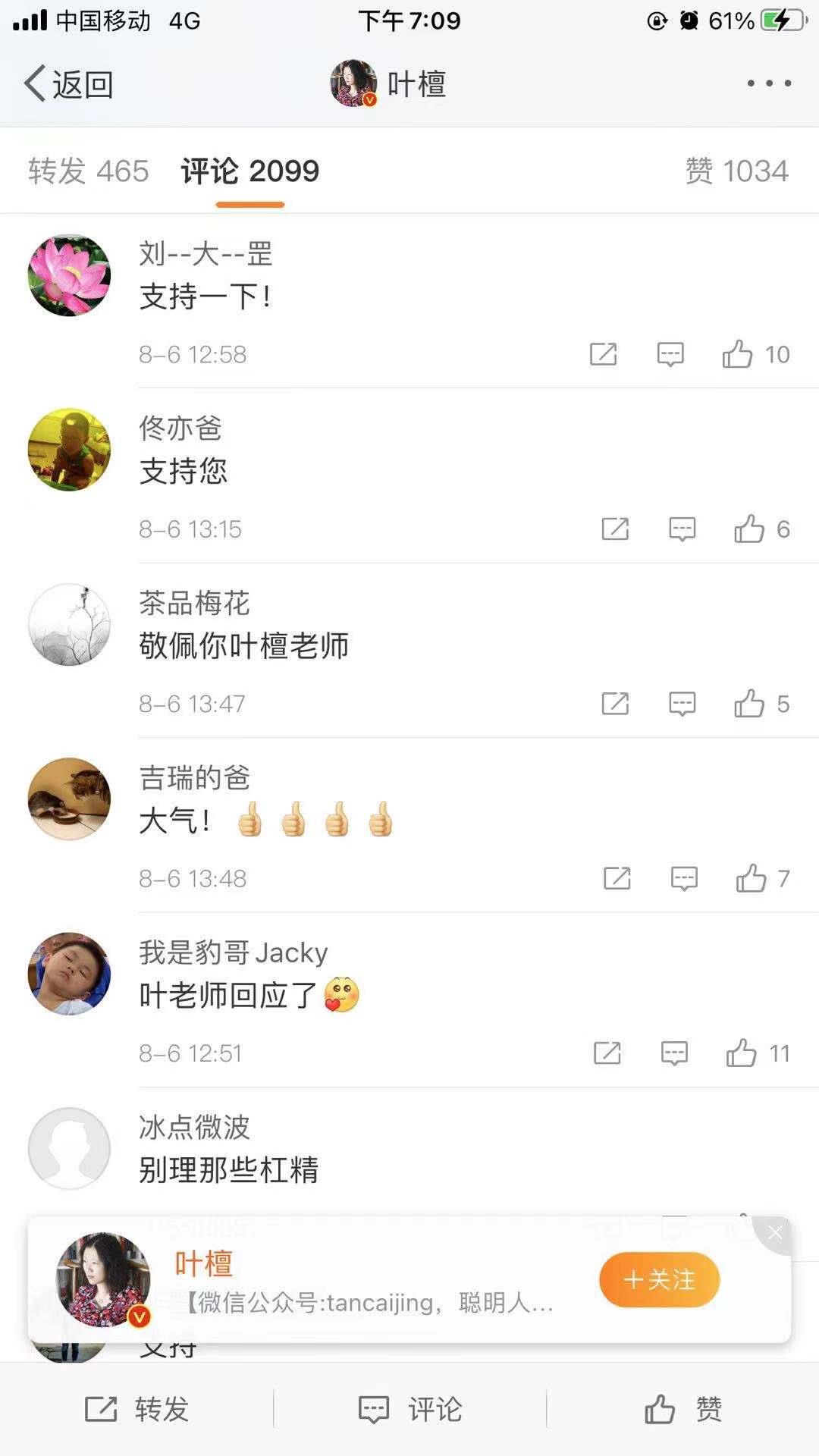Viewport: 819px width, 1456px height.
Task: Go back using the 返回 button
Action: pos(68,84)
